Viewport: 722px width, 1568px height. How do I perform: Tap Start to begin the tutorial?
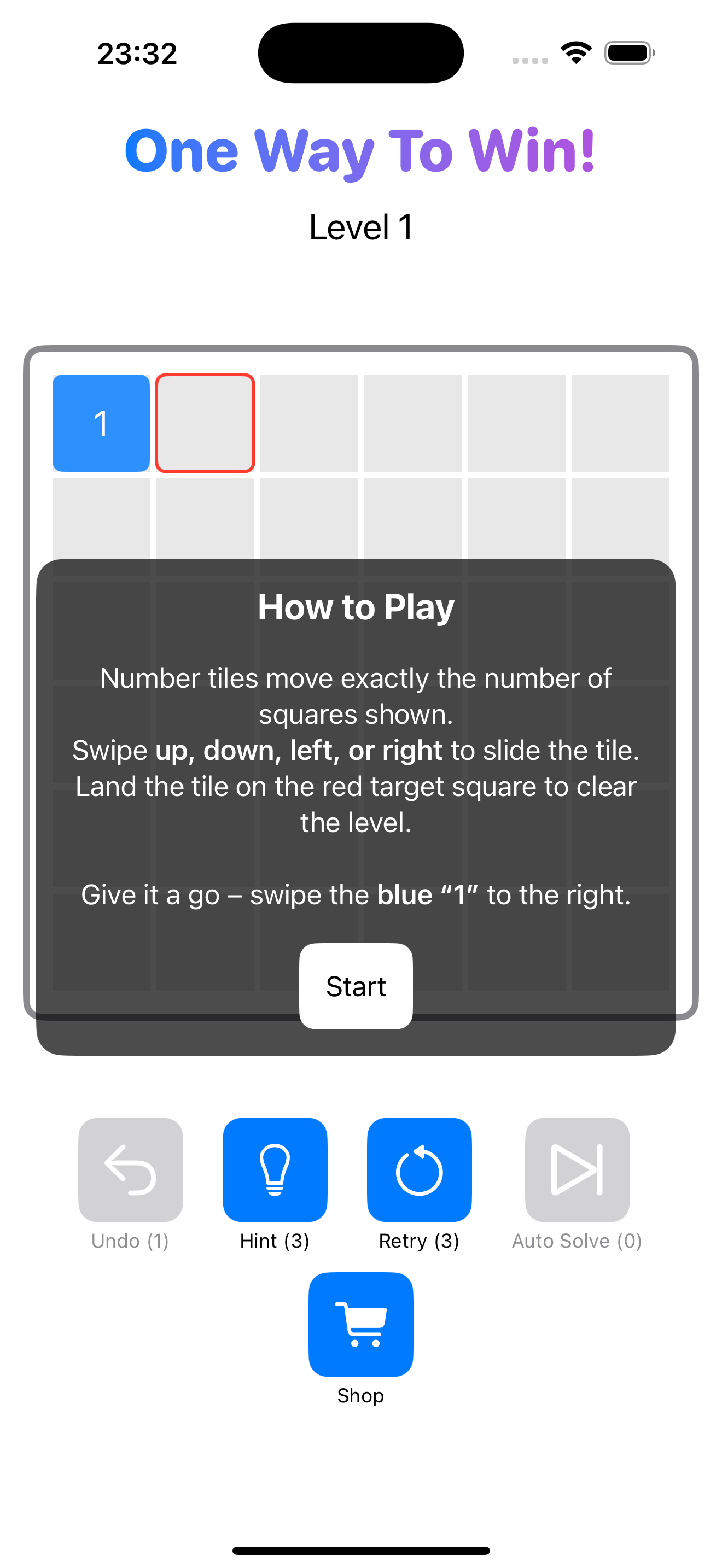356,986
